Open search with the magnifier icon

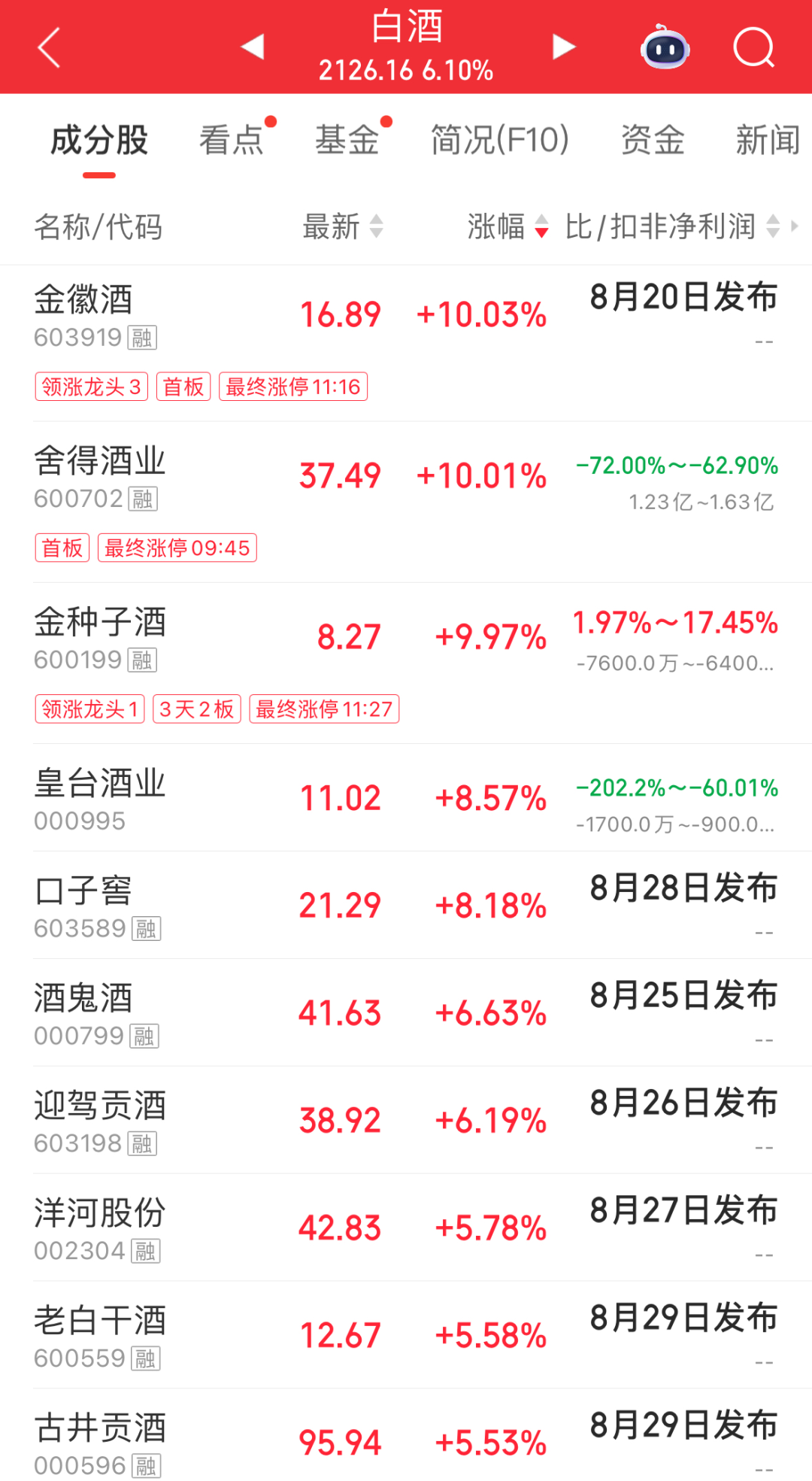[753, 47]
